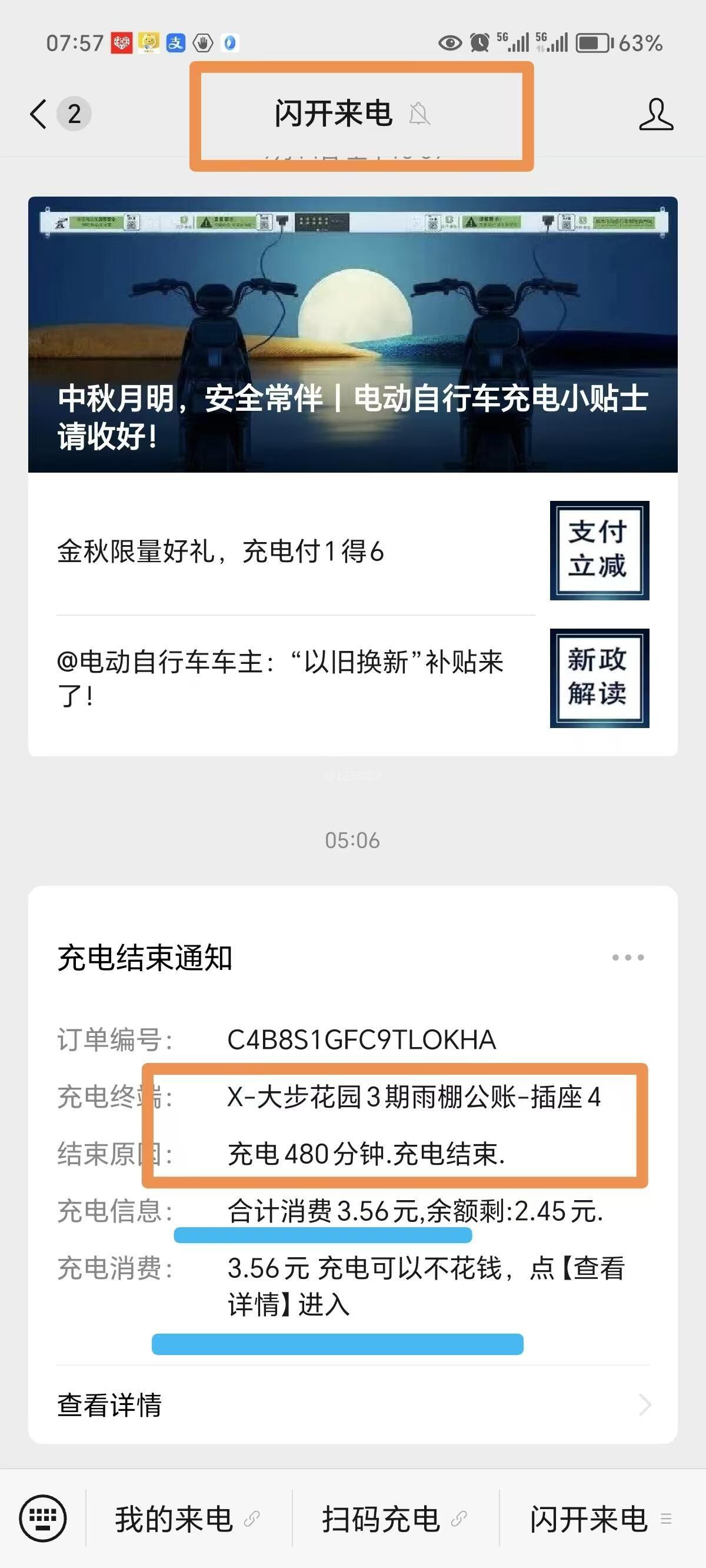
Task: Switch to keyboard input mode
Action: (x=42, y=1519)
